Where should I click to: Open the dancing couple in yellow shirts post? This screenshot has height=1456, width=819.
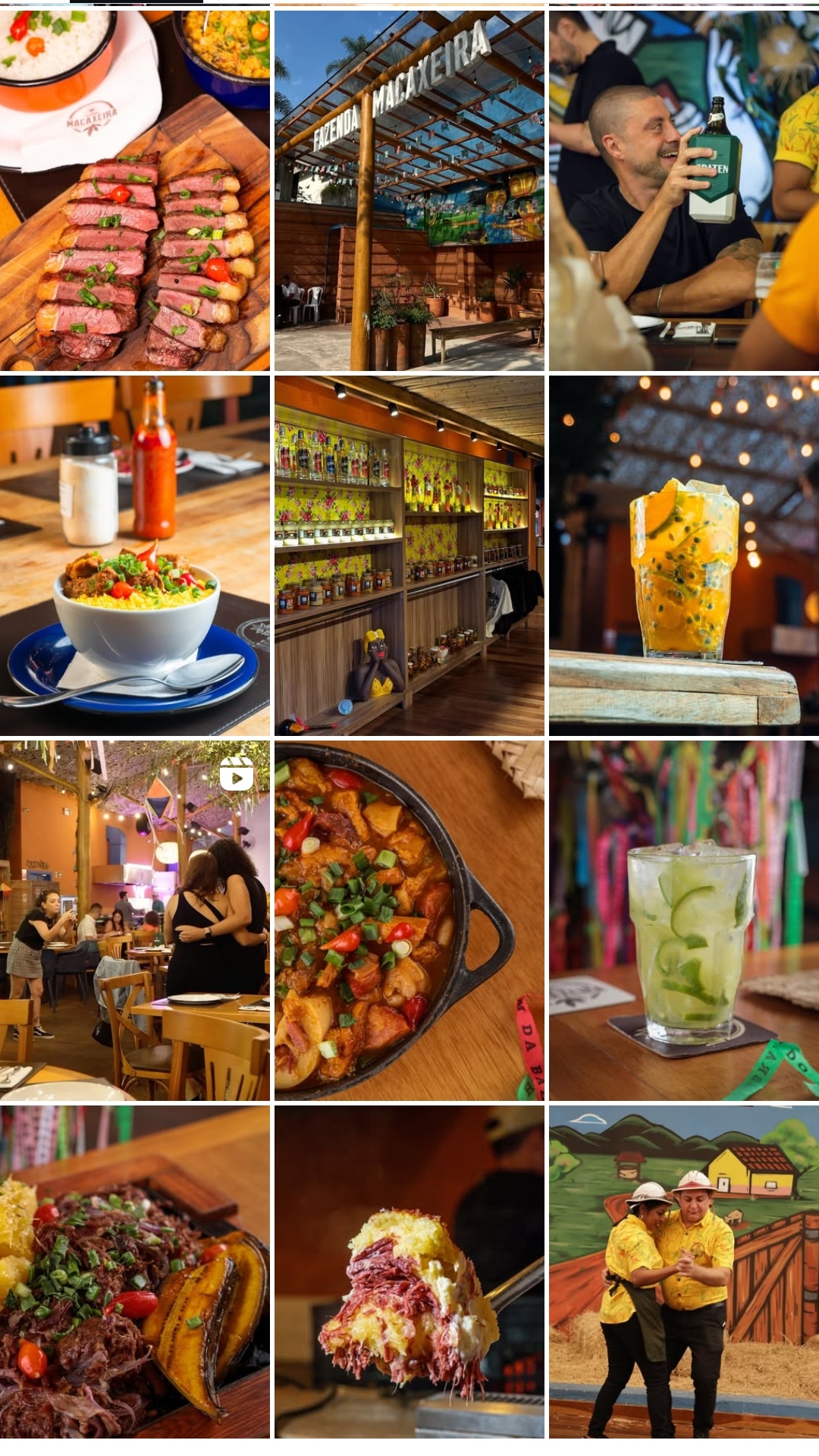[683, 1272]
